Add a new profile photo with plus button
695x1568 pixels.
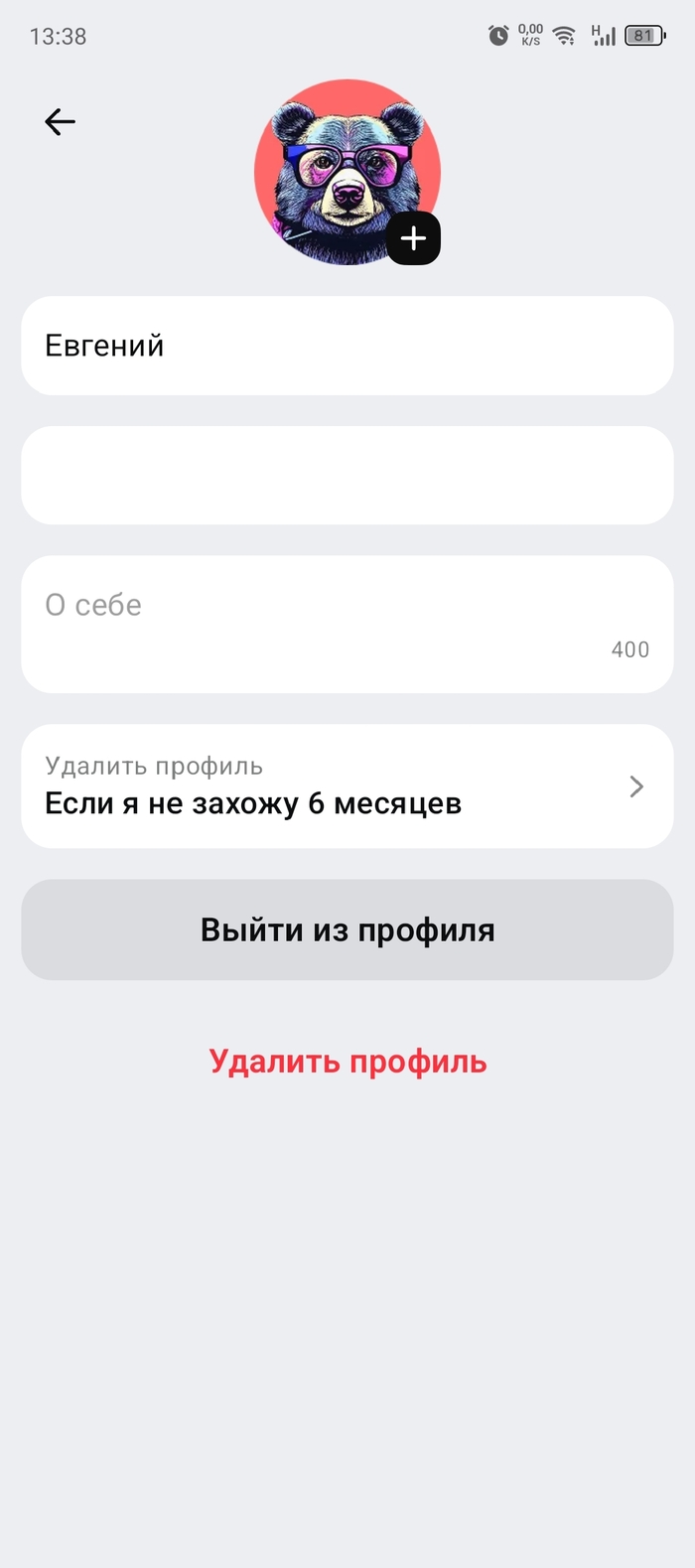[x=413, y=238]
